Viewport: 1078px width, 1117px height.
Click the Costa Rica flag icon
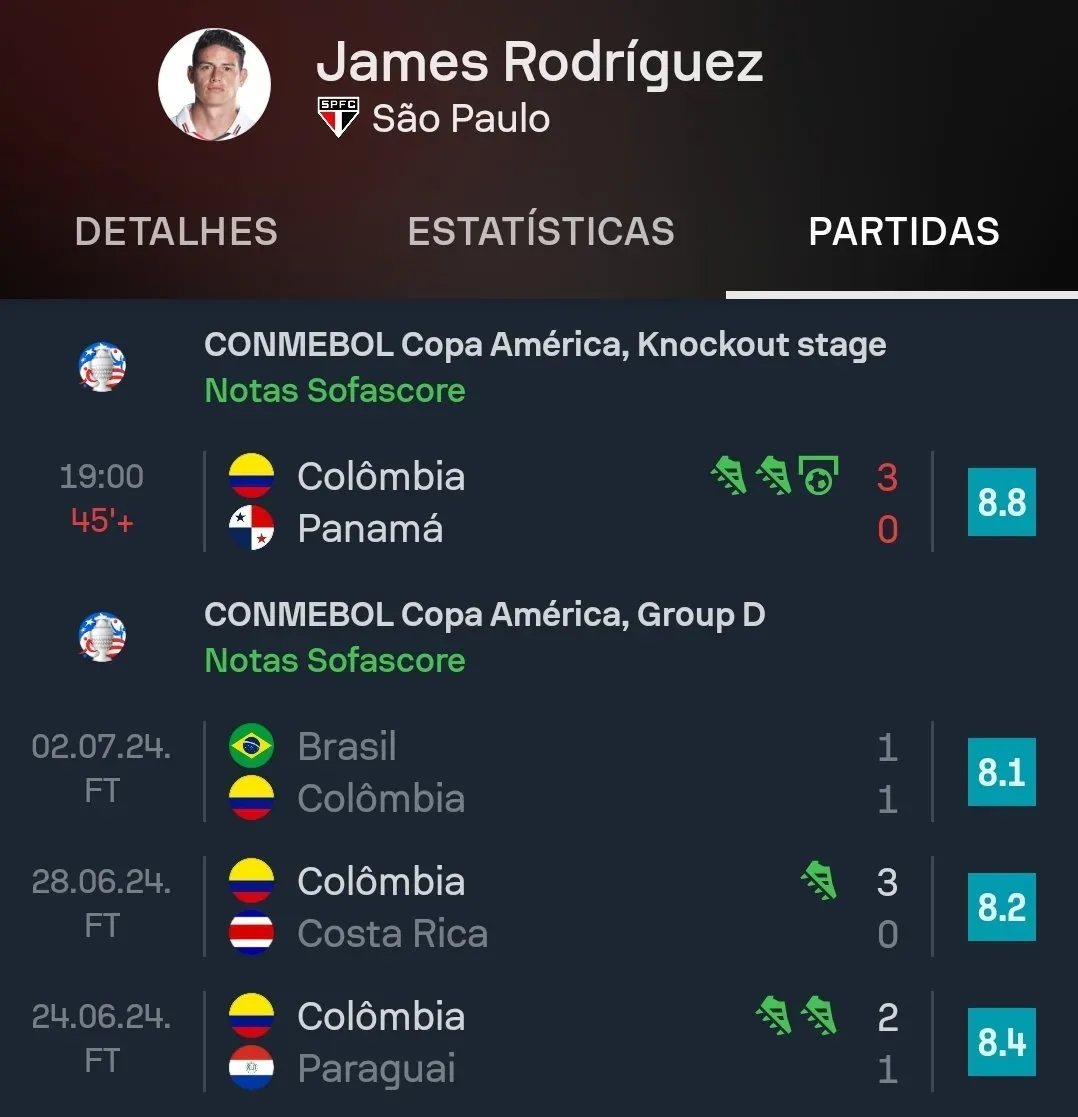[x=249, y=933]
